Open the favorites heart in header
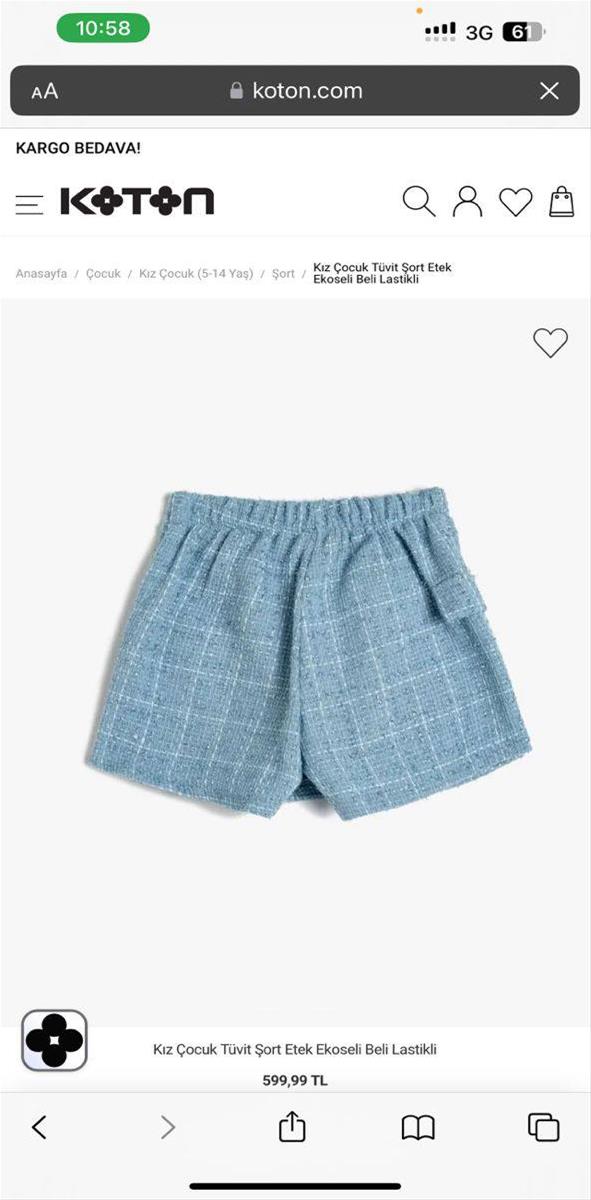 pos(516,202)
